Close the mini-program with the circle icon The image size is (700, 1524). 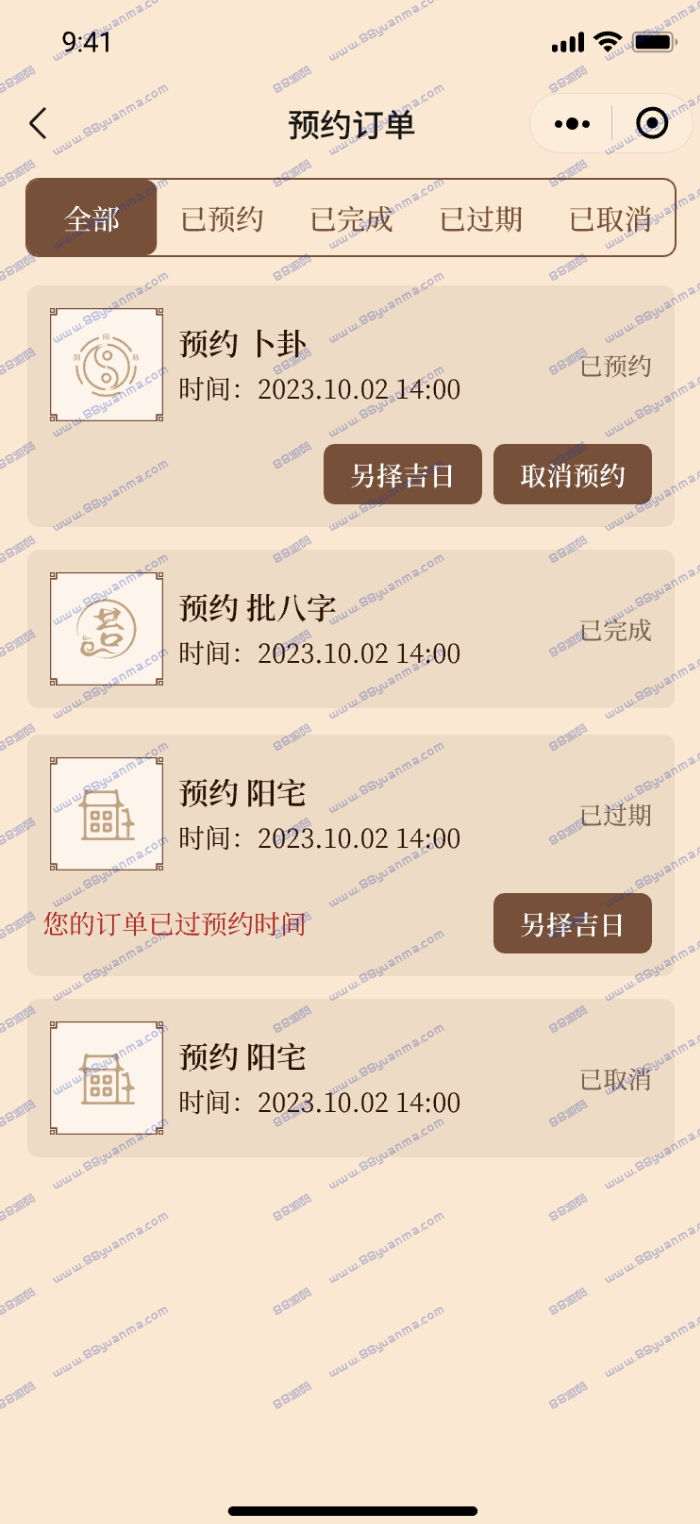tap(652, 124)
